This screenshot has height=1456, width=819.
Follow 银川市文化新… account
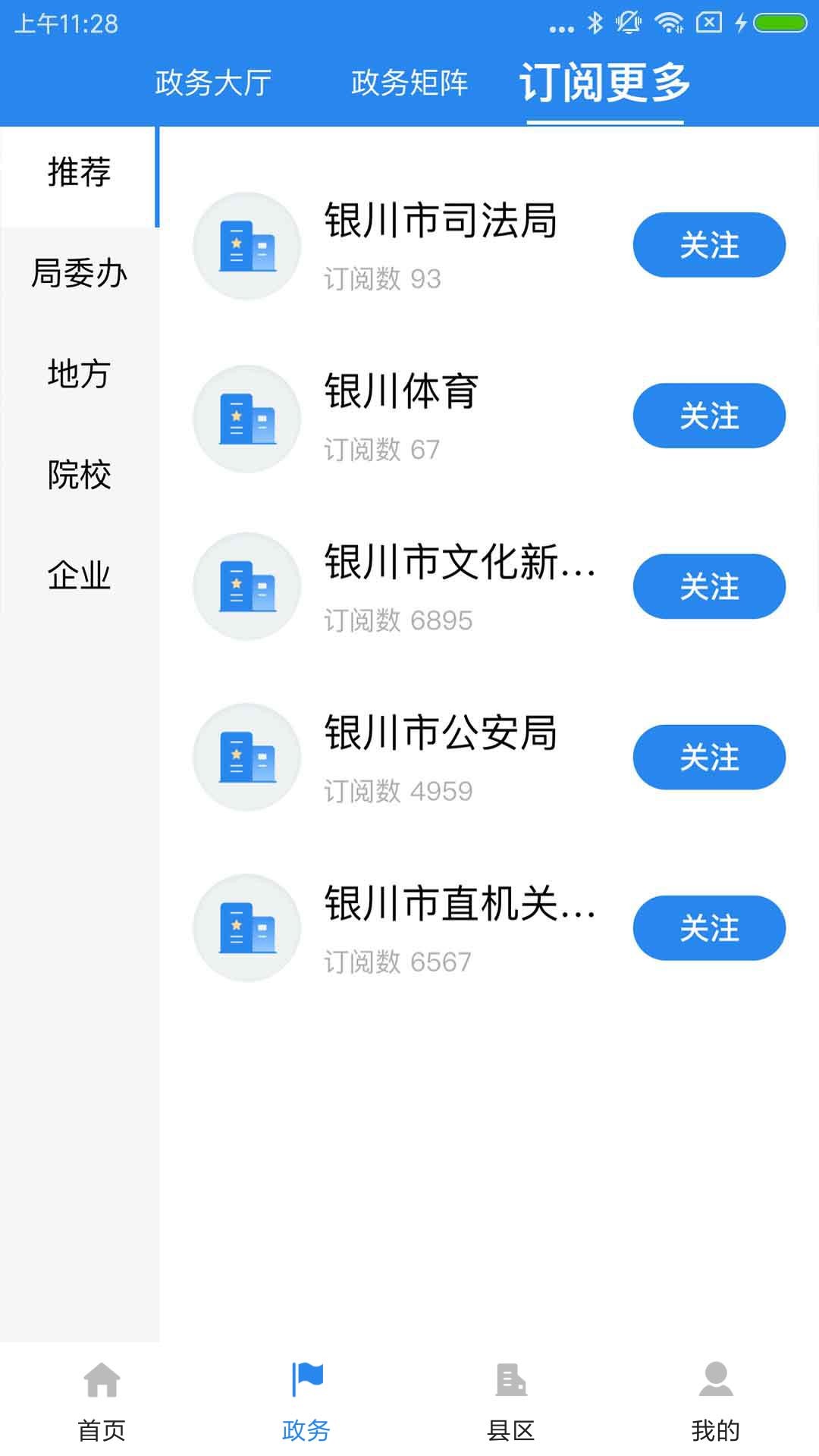(709, 586)
